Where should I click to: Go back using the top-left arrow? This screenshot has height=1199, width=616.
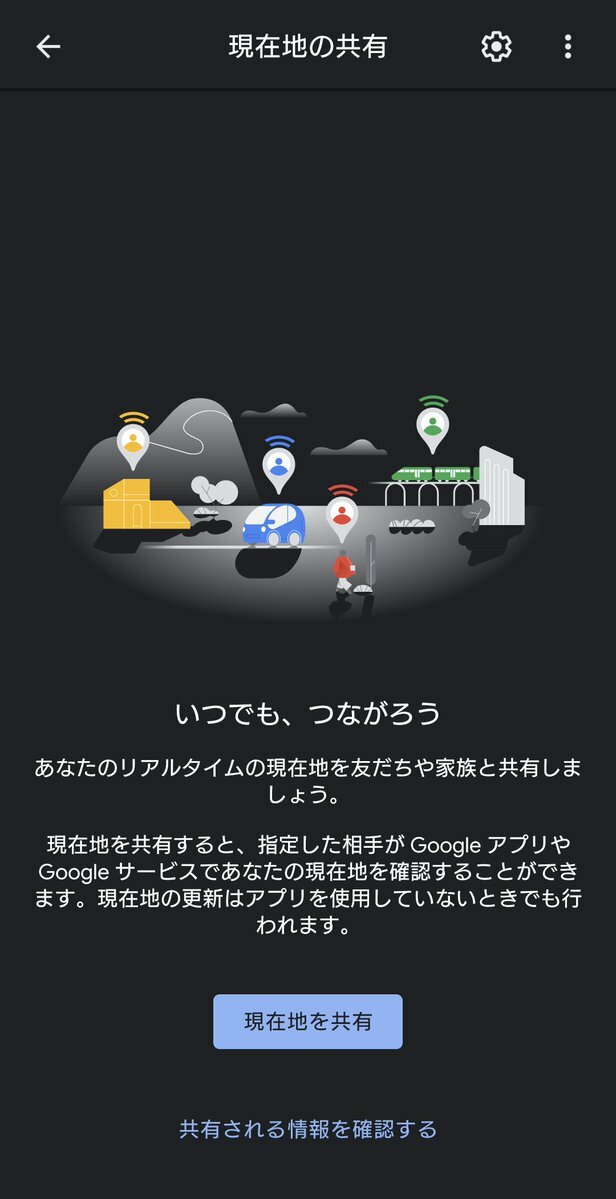point(48,47)
